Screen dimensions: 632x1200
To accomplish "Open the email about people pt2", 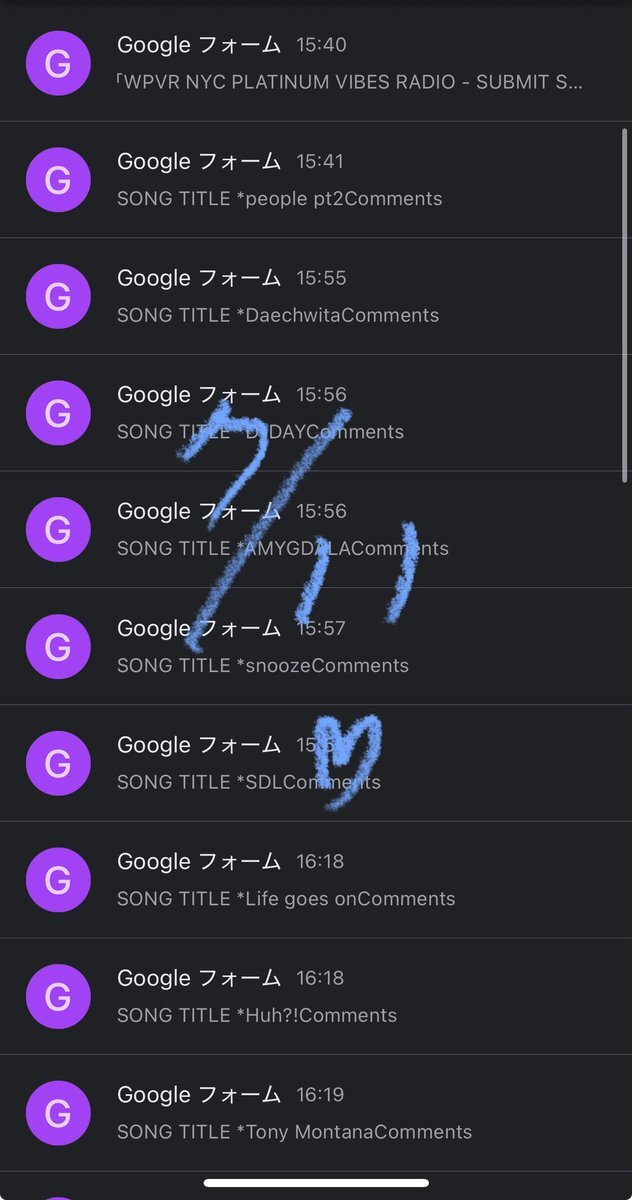I will pyautogui.click(x=316, y=180).
